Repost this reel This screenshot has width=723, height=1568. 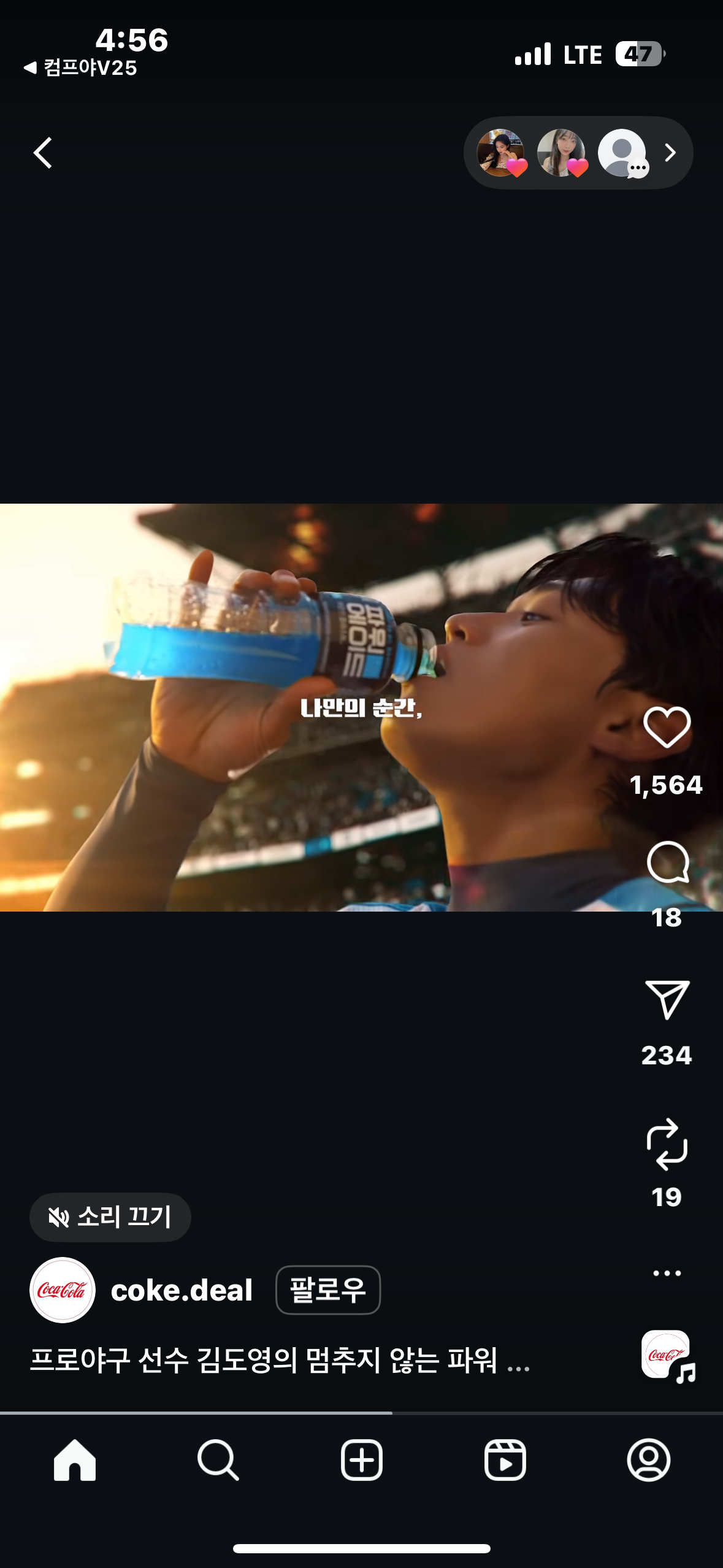(x=667, y=1144)
